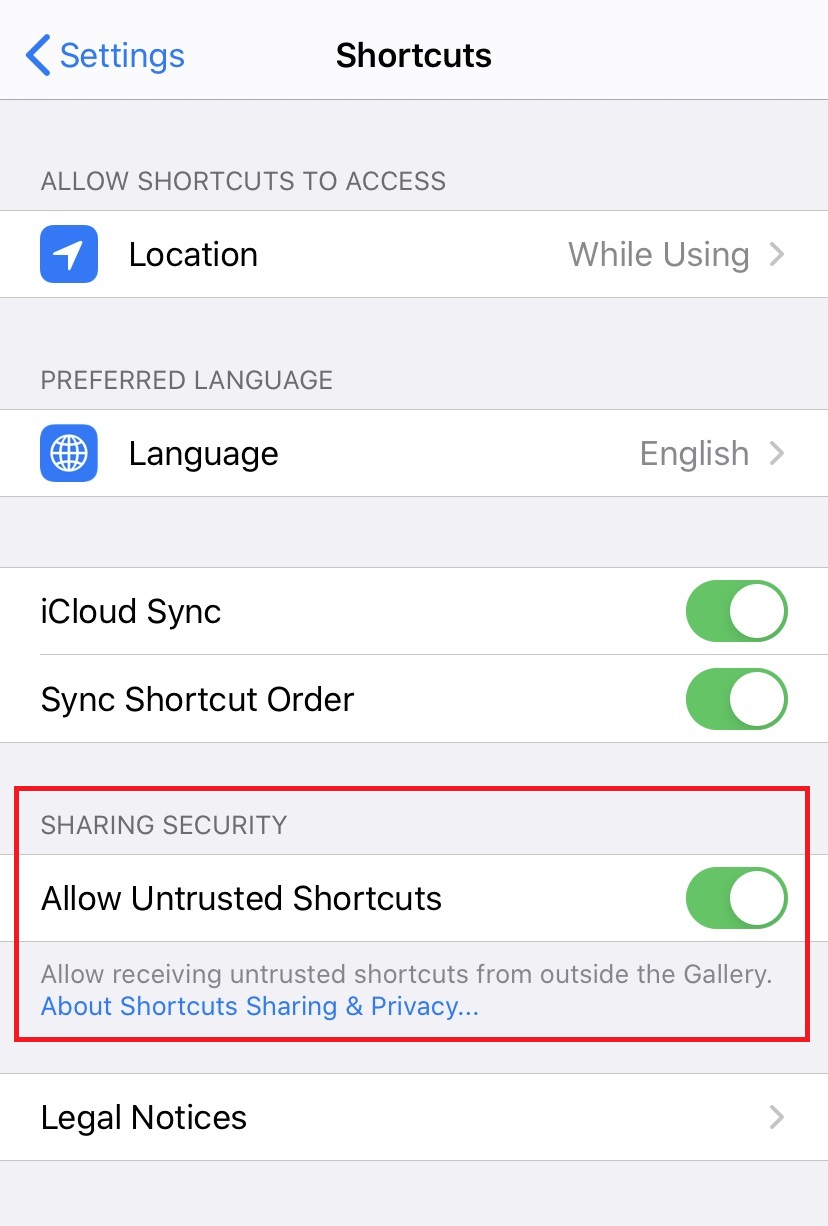Open About Shortcuts Sharing & Privacy link
This screenshot has height=1226, width=828.
pyautogui.click(x=260, y=1006)
